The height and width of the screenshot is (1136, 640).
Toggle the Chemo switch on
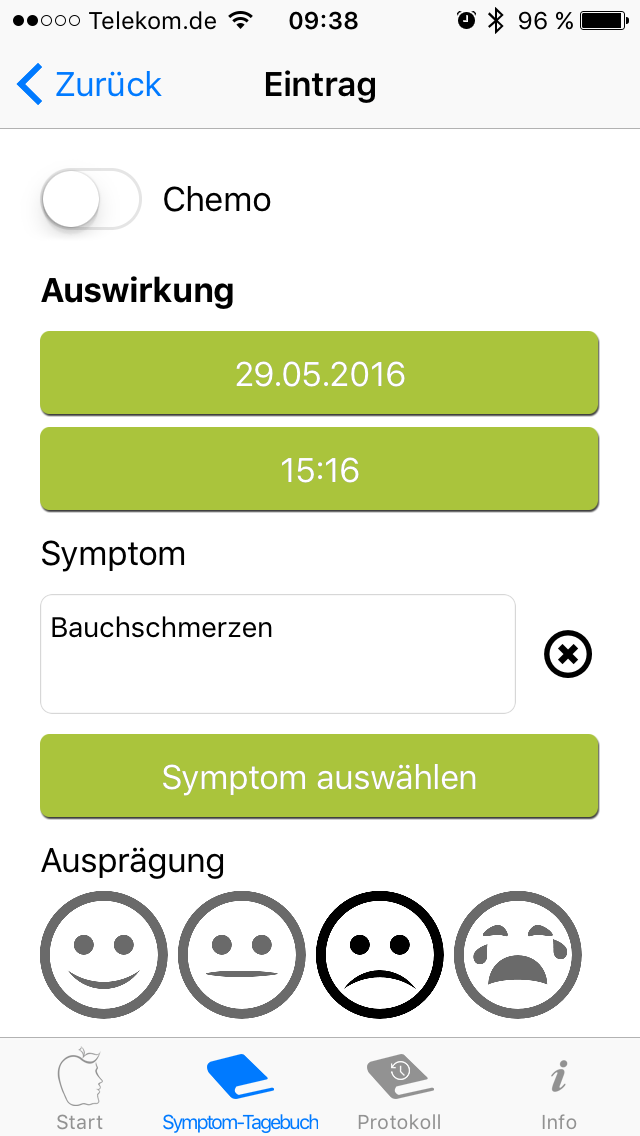pos(91,199)
